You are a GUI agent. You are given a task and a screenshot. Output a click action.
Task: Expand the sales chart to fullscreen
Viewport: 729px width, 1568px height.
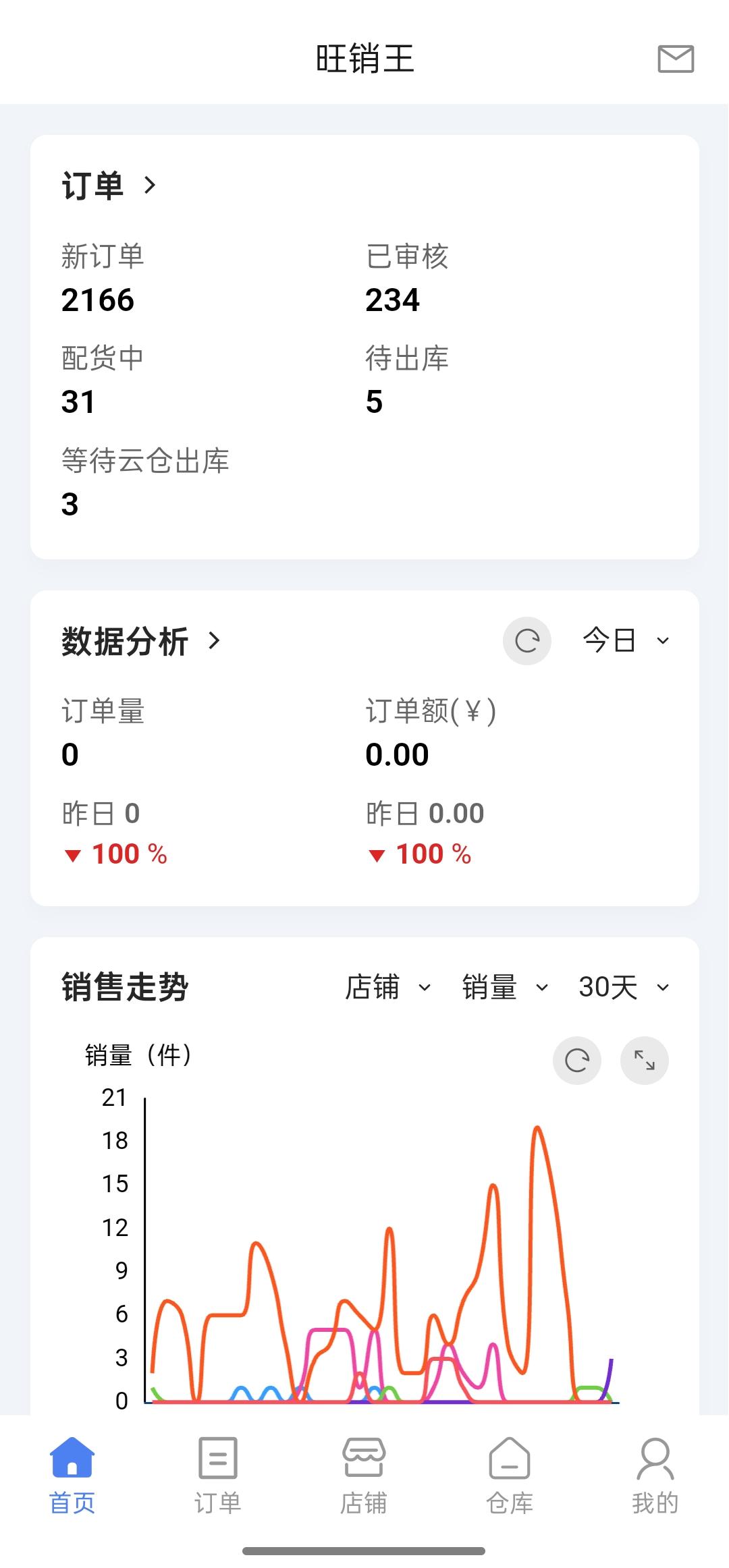click(645, 1061)
